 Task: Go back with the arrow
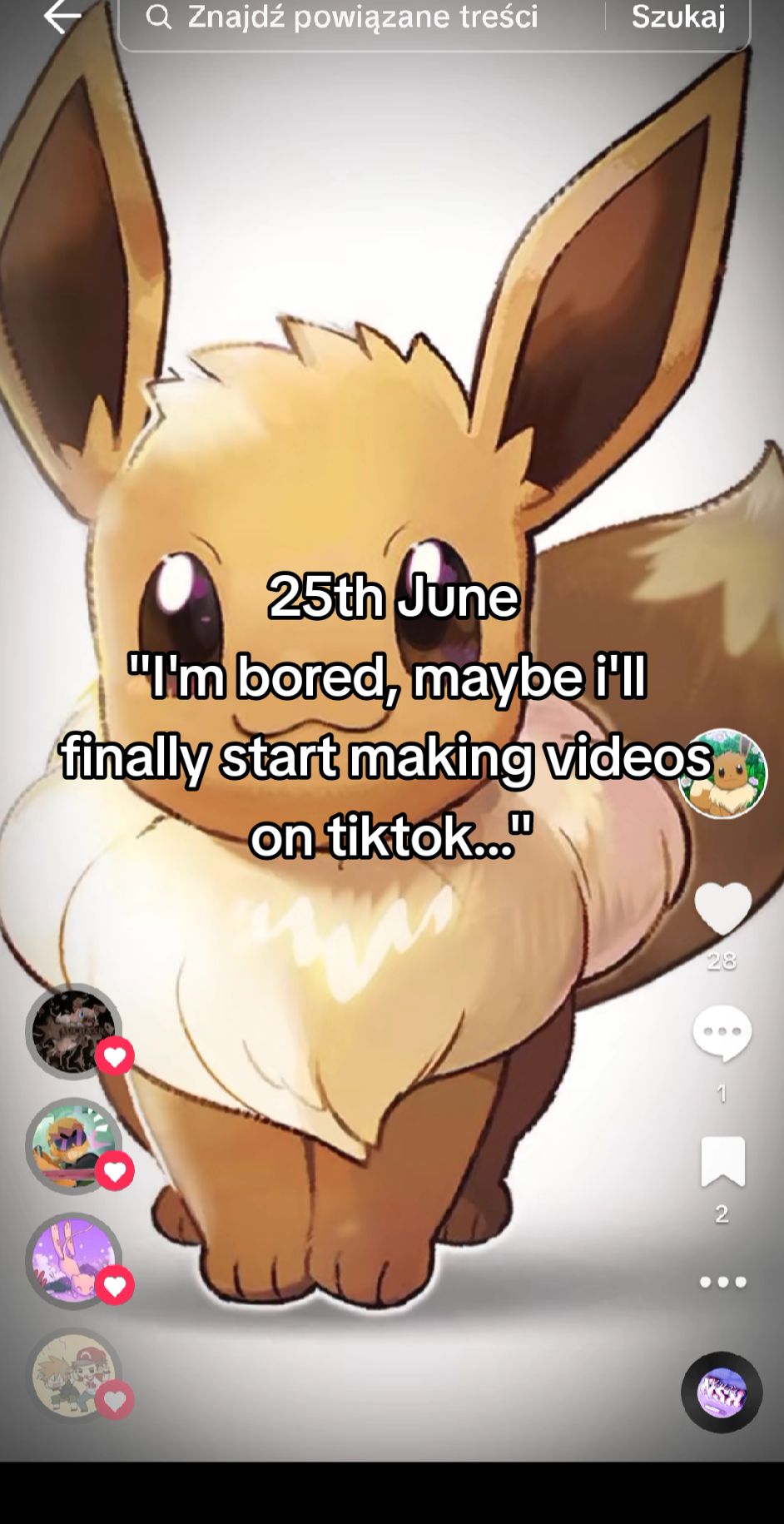click(62, 17)
